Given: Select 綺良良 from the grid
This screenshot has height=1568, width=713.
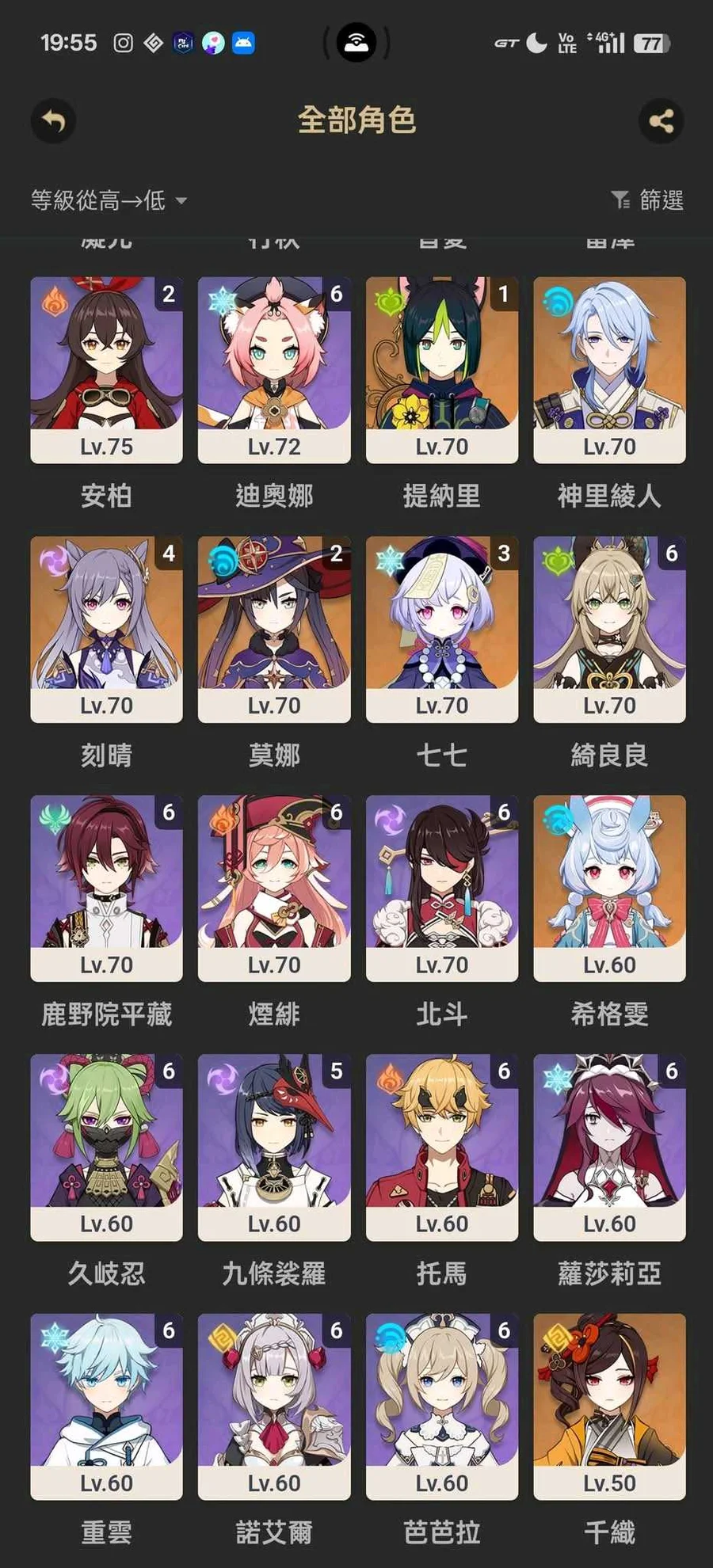Looking at the screenshot, I should (x=609, y=629).
